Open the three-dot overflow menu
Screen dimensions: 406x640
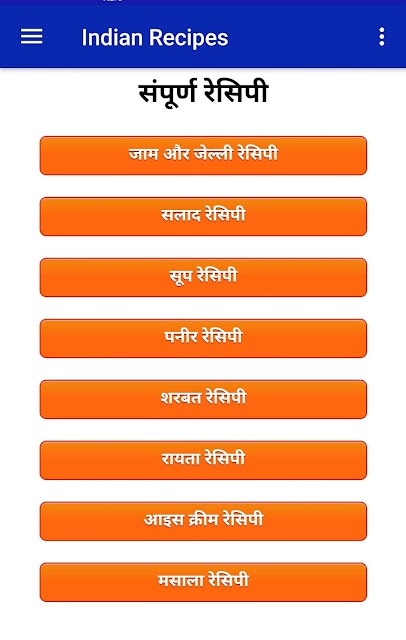382,37
